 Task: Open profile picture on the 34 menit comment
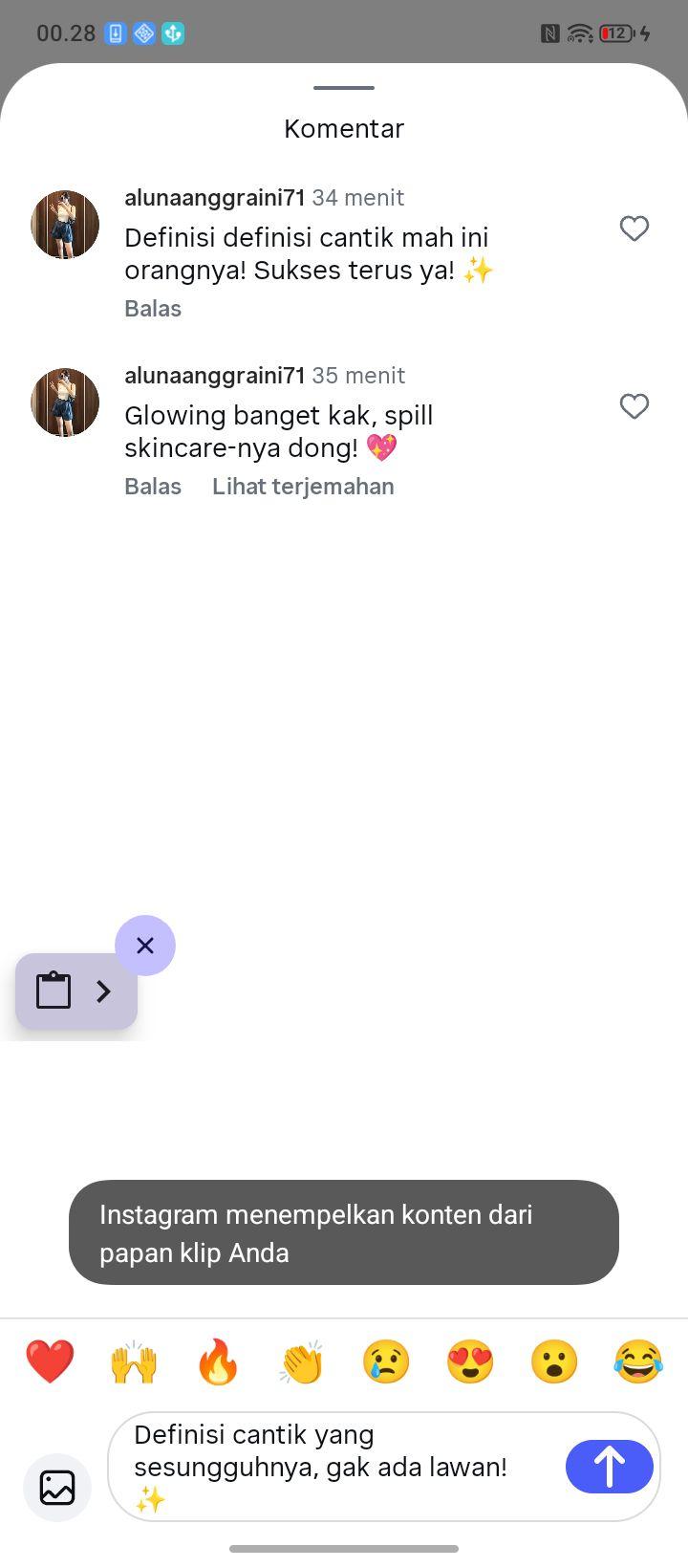click(x=65, y=225)
